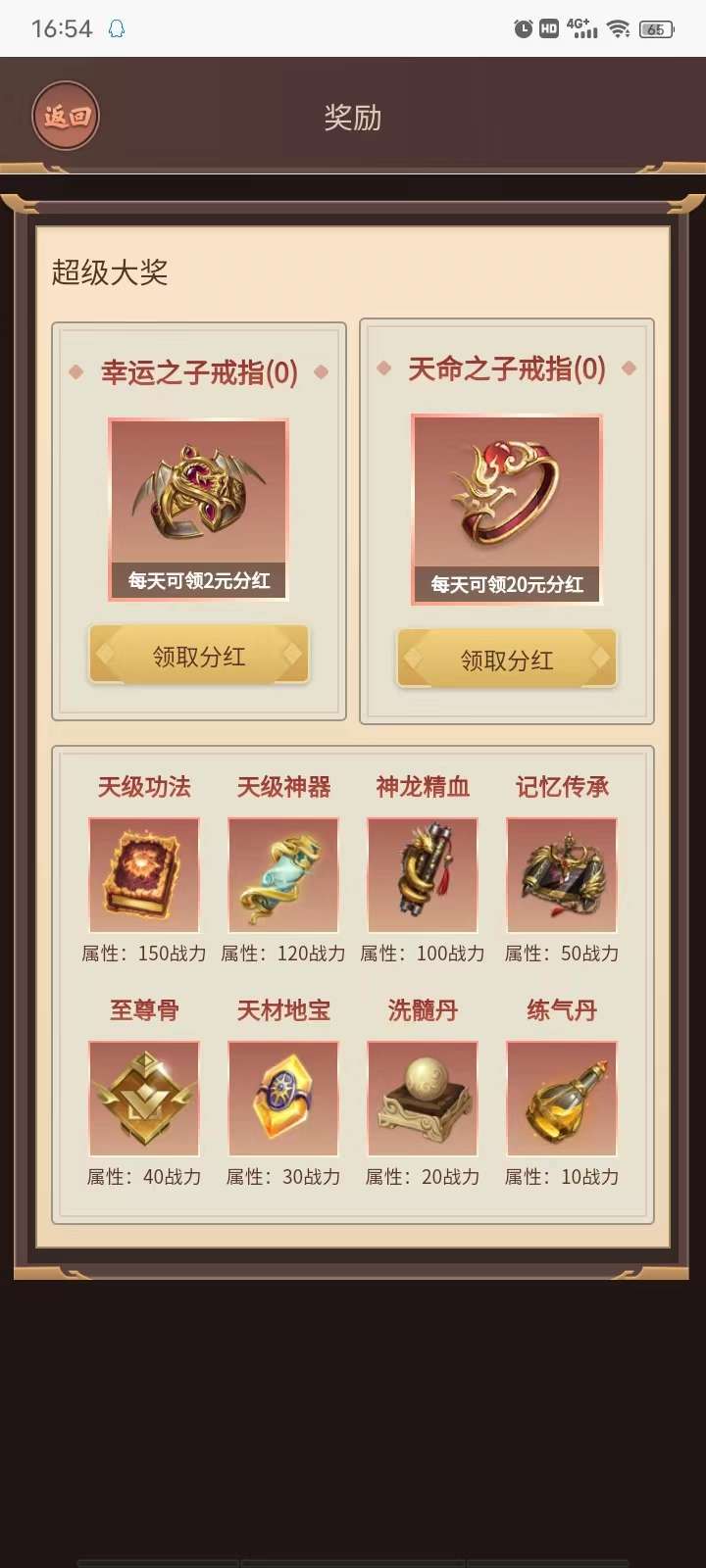This screenshot has width=706, height=1568.
Task: Select the 天级功法 book item
Action: 144,874
